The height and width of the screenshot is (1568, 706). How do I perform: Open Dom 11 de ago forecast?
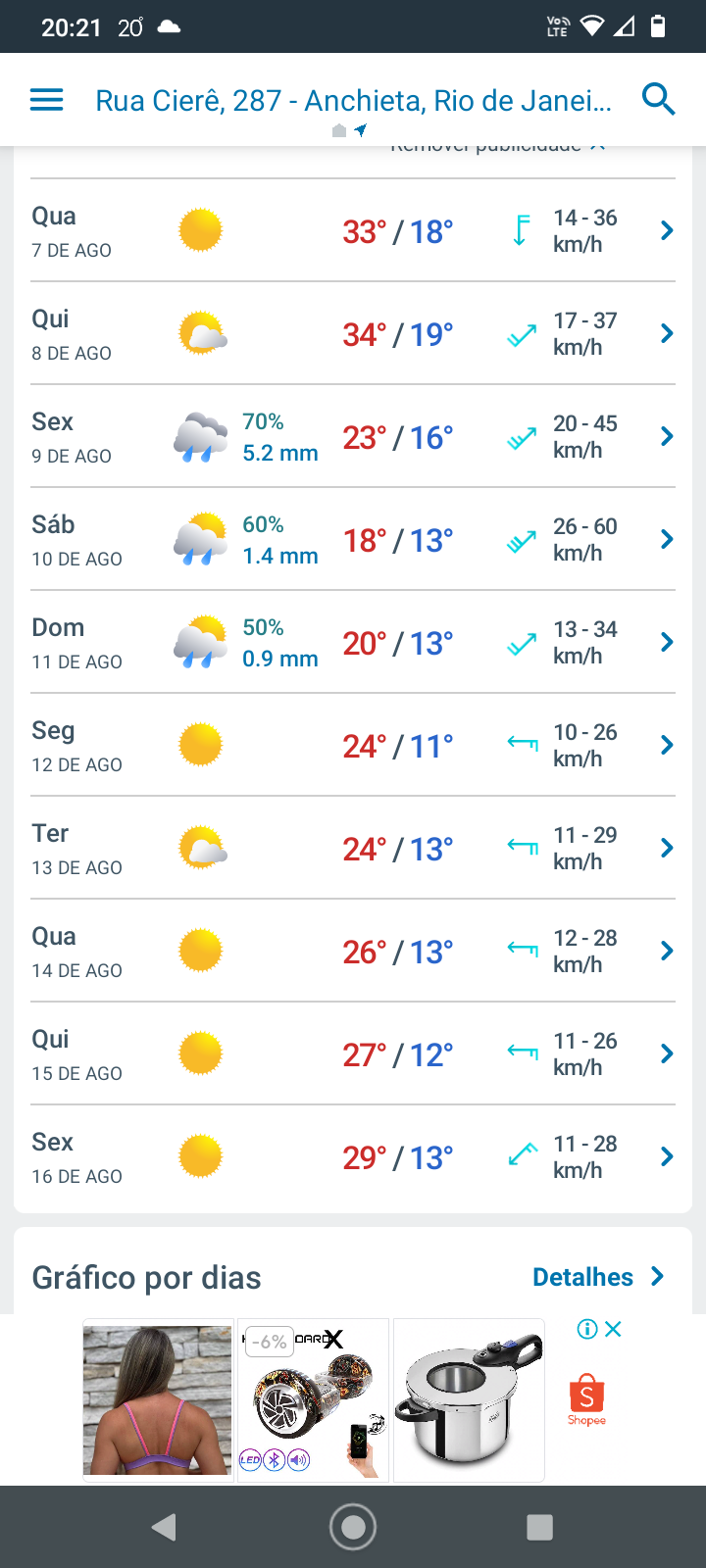pos(353,643)
